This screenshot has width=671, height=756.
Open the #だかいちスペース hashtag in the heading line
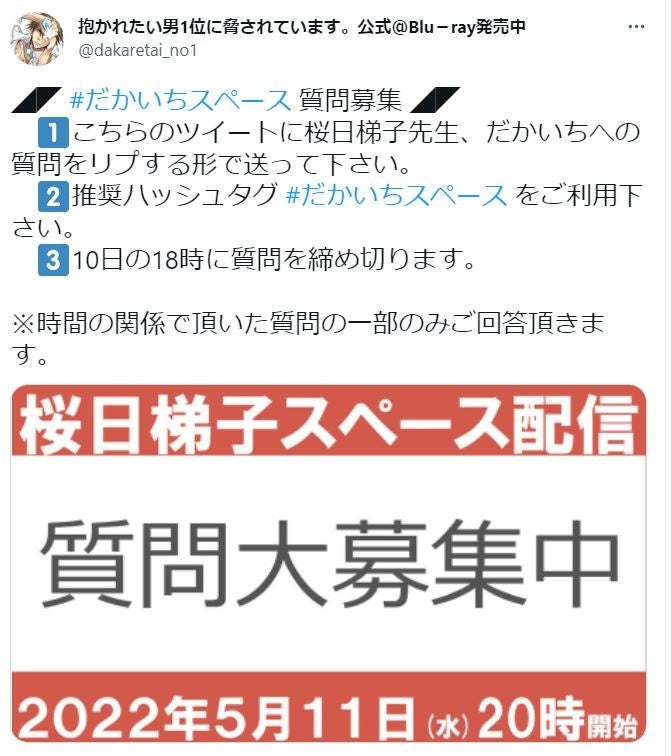180,100
